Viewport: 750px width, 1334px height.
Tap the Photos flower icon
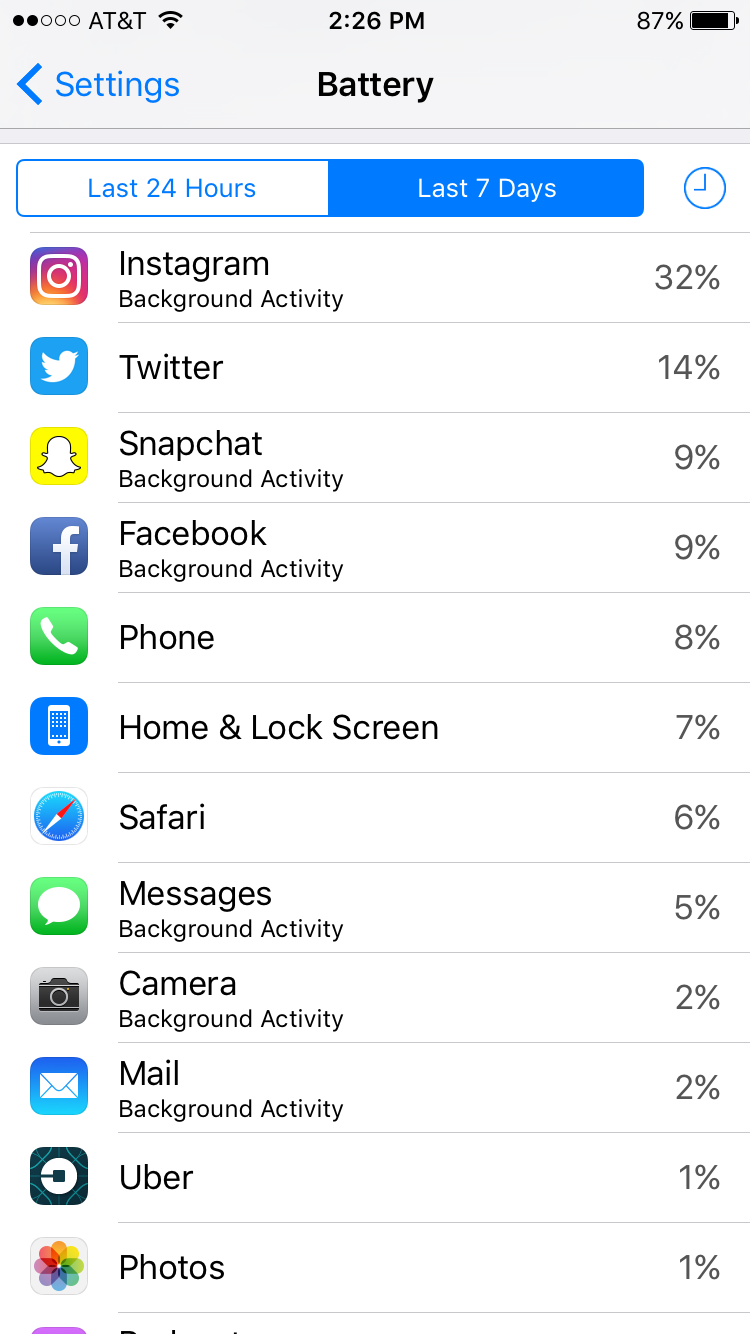click(x=58, y=1267)
